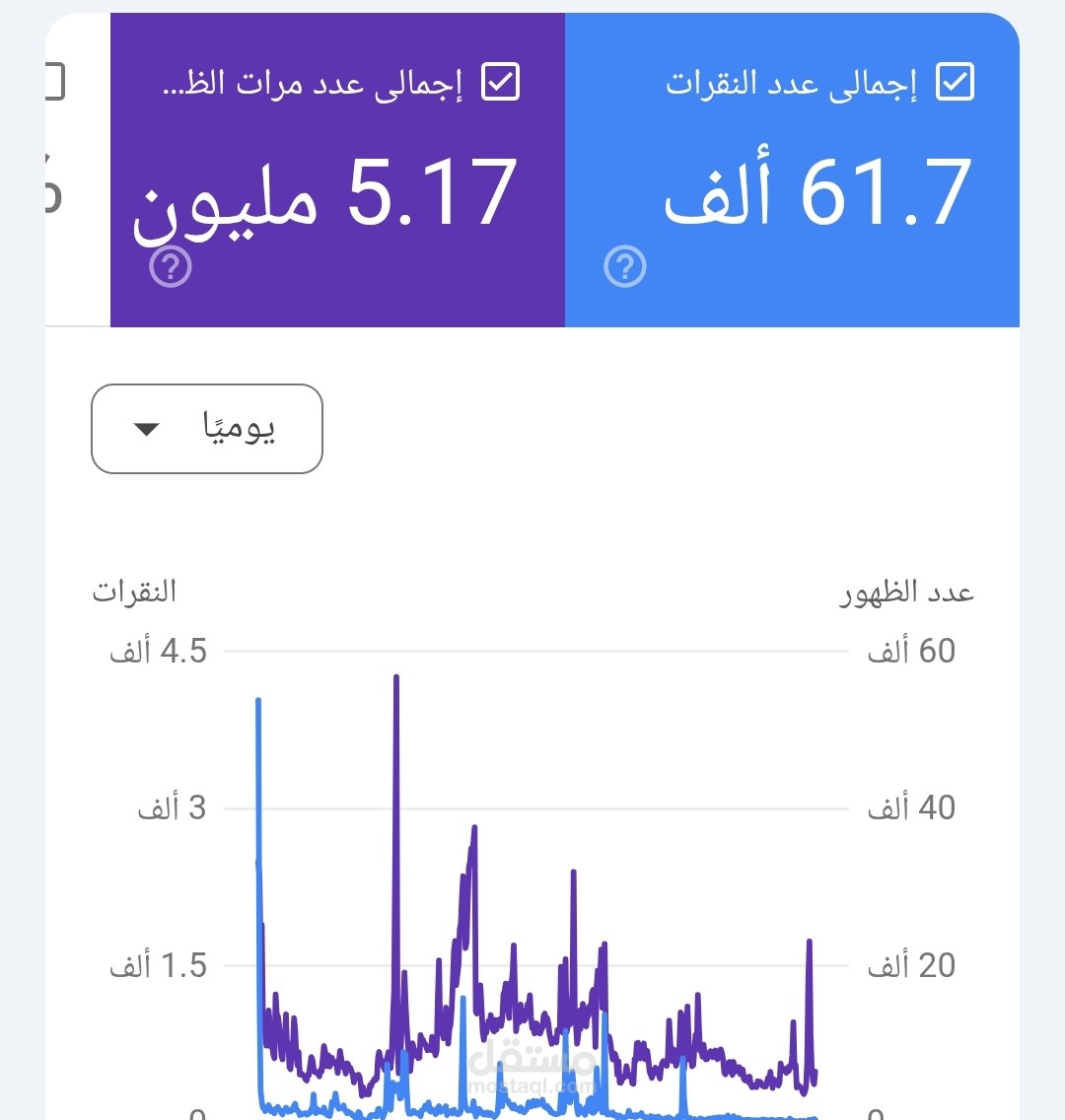
Task: Click the checkmark icon on the purple impressions card
Action: (501, 83)
